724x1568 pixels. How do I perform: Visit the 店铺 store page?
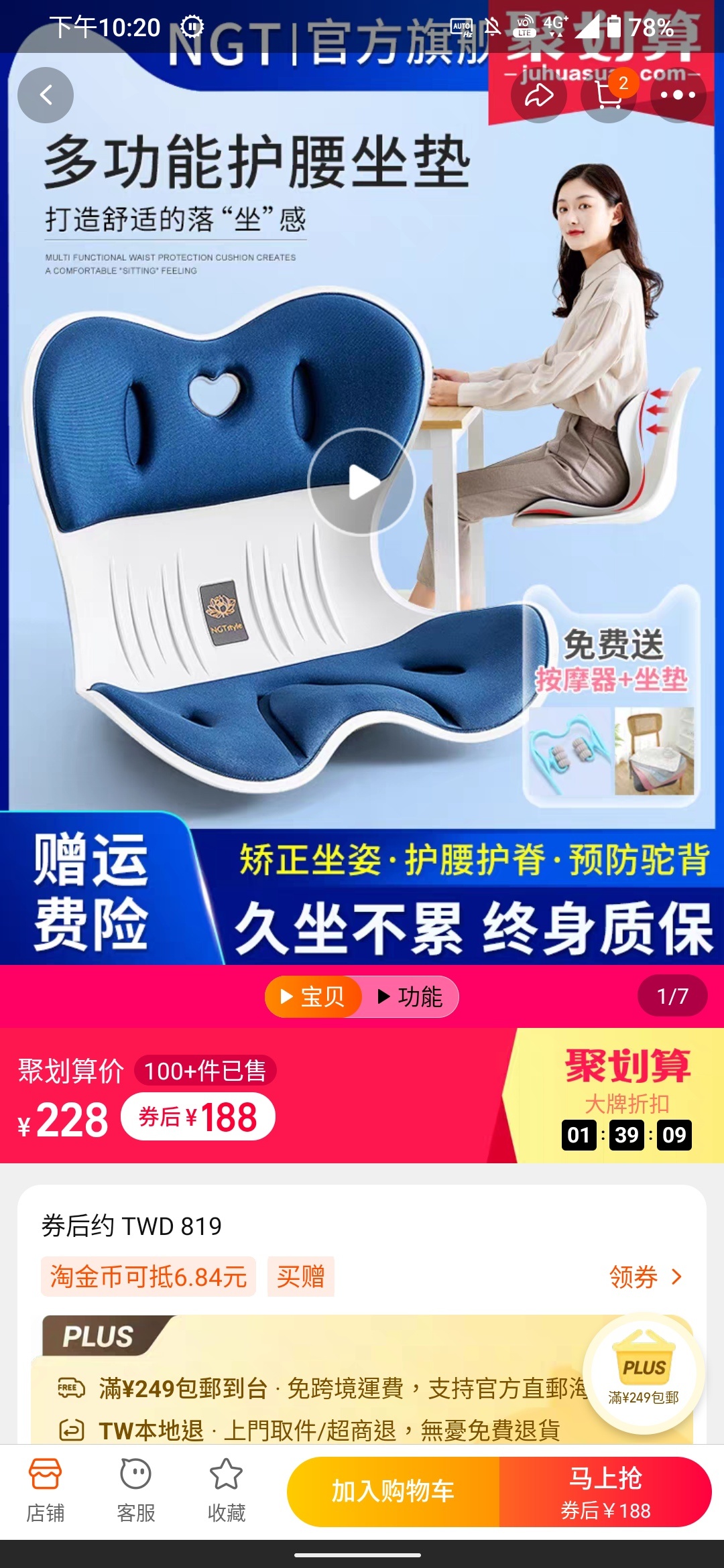click(46, 1491)
